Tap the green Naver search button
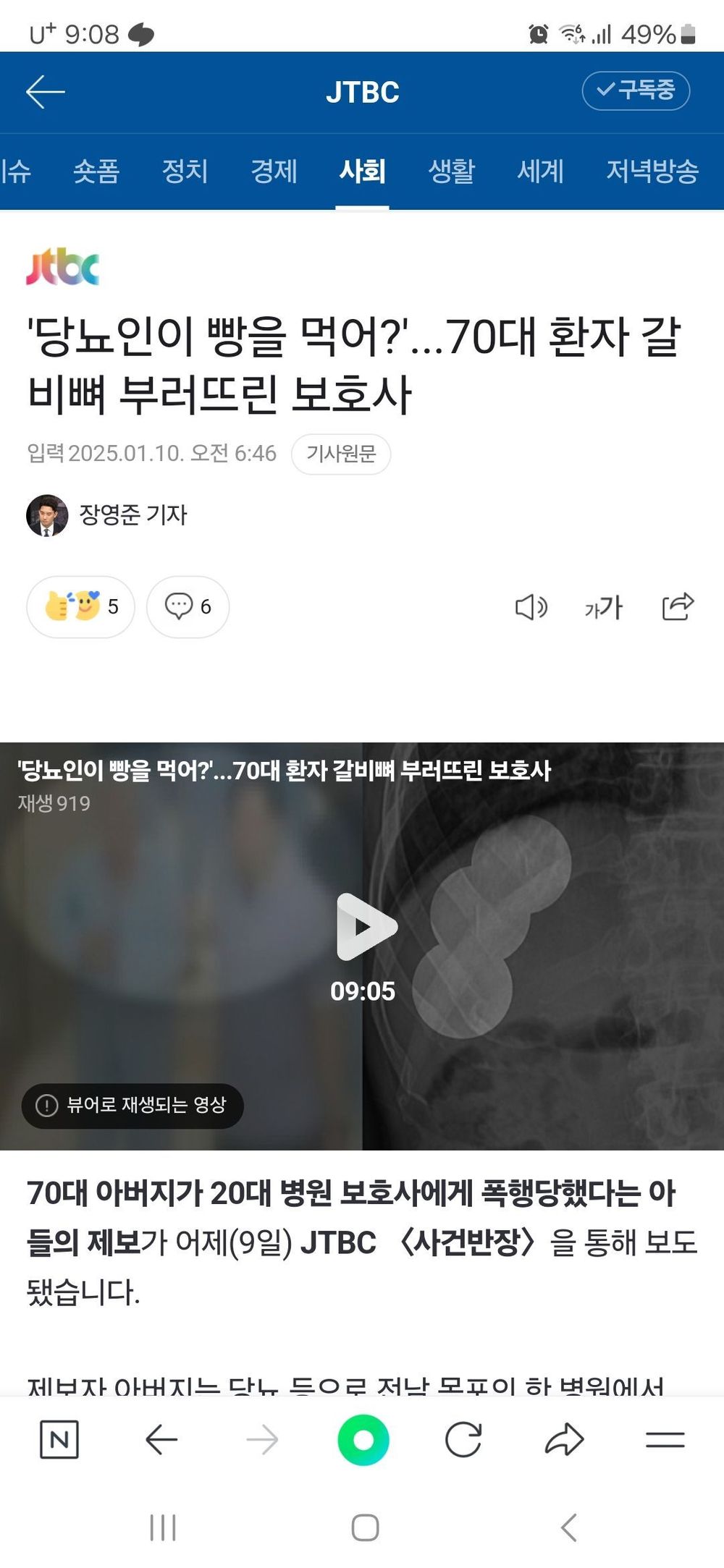The image size is (724, 1568). point(363,1440)
